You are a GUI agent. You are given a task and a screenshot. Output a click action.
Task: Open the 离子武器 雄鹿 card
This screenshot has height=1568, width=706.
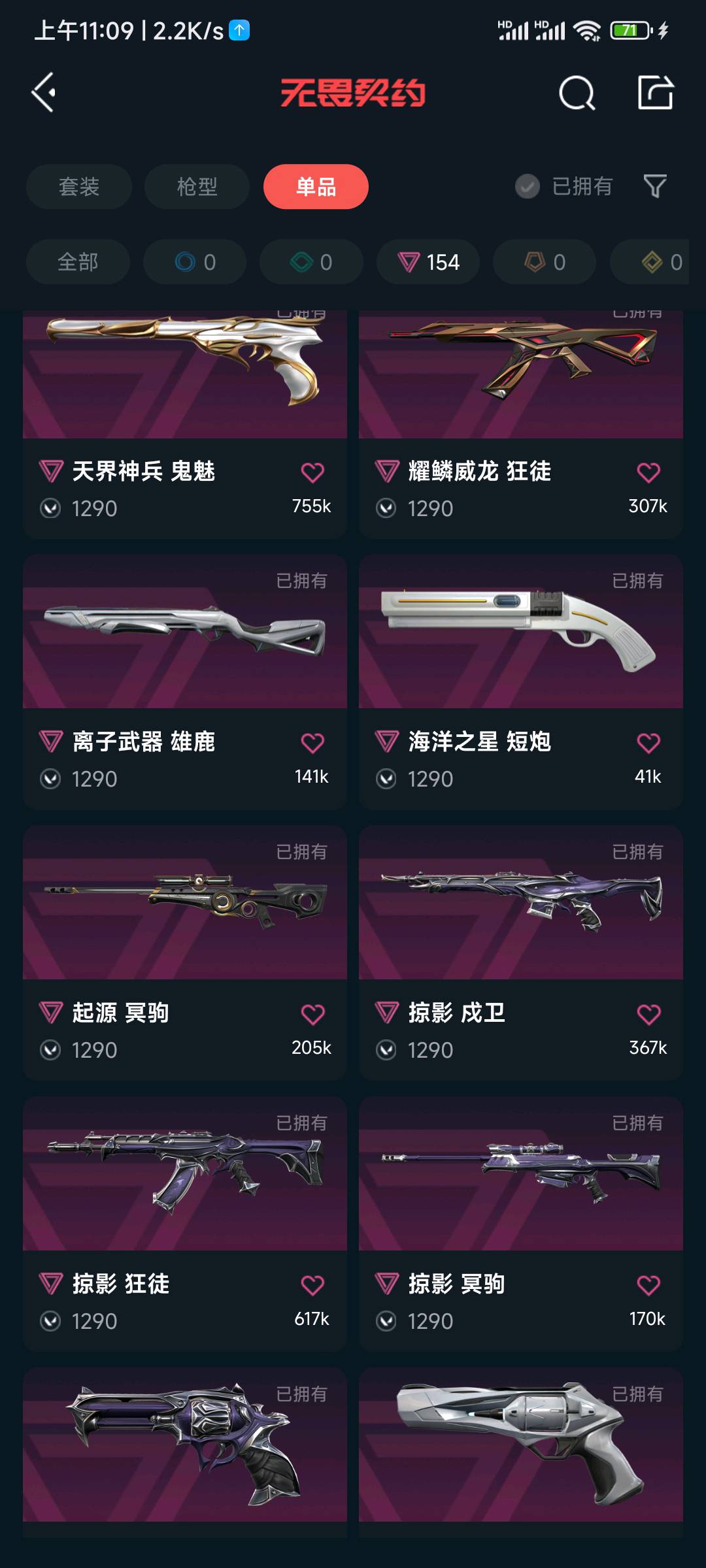pyautogui.click(x=185, y=682)
